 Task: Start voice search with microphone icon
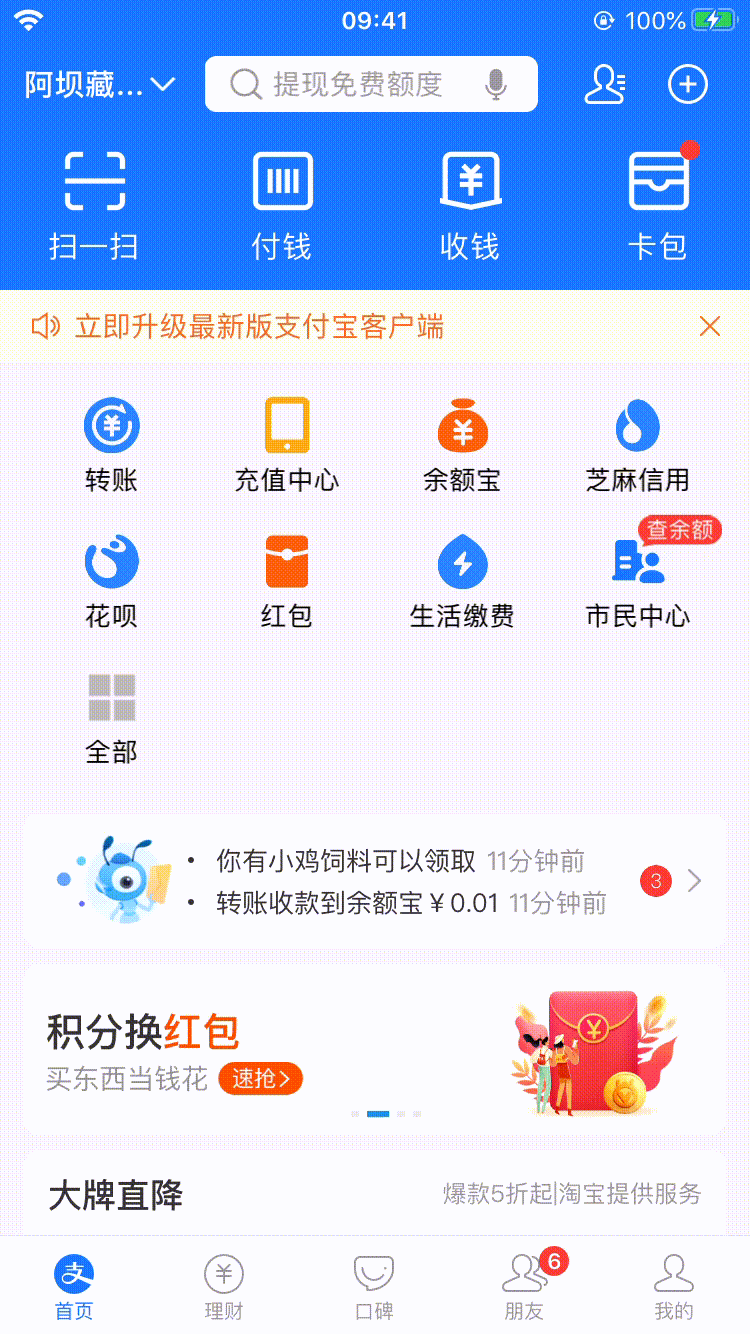point(496,85)
